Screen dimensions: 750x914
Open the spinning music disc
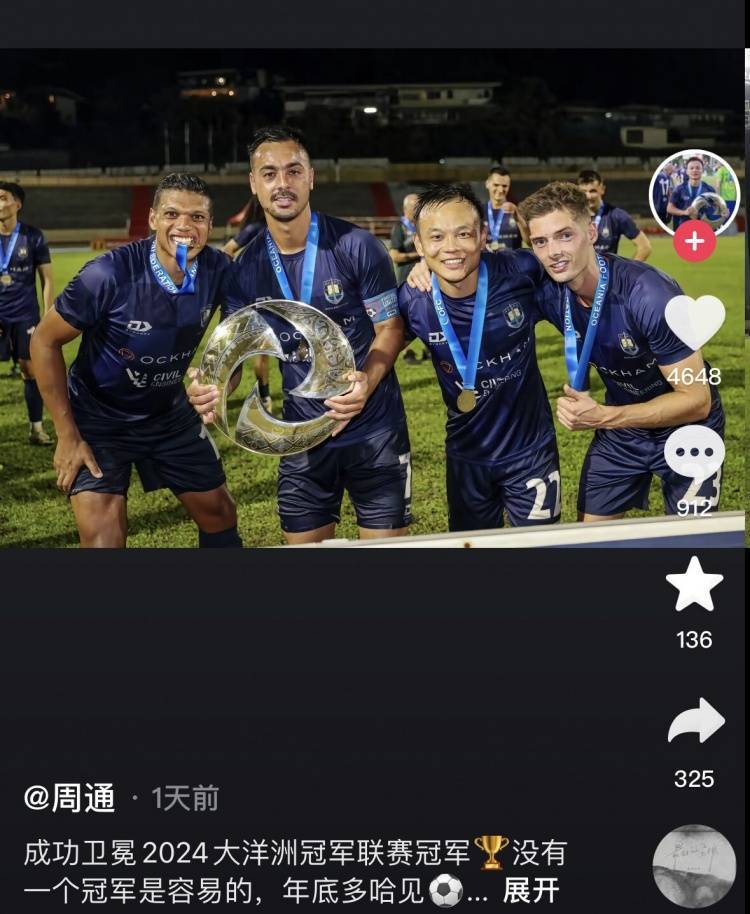point(694,866)
